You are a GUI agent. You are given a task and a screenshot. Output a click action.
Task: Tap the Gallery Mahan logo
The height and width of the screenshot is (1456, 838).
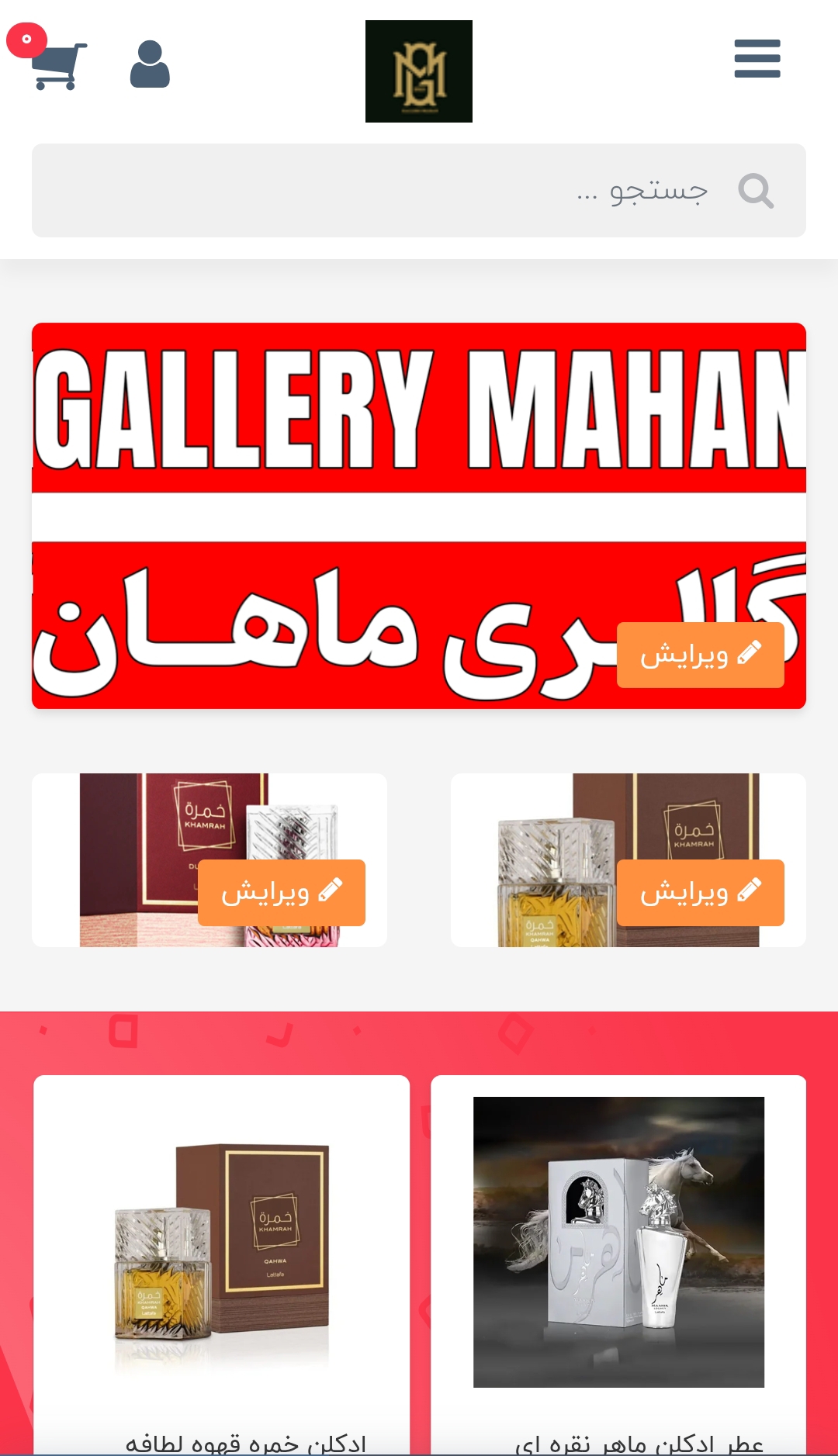(419, 71)
